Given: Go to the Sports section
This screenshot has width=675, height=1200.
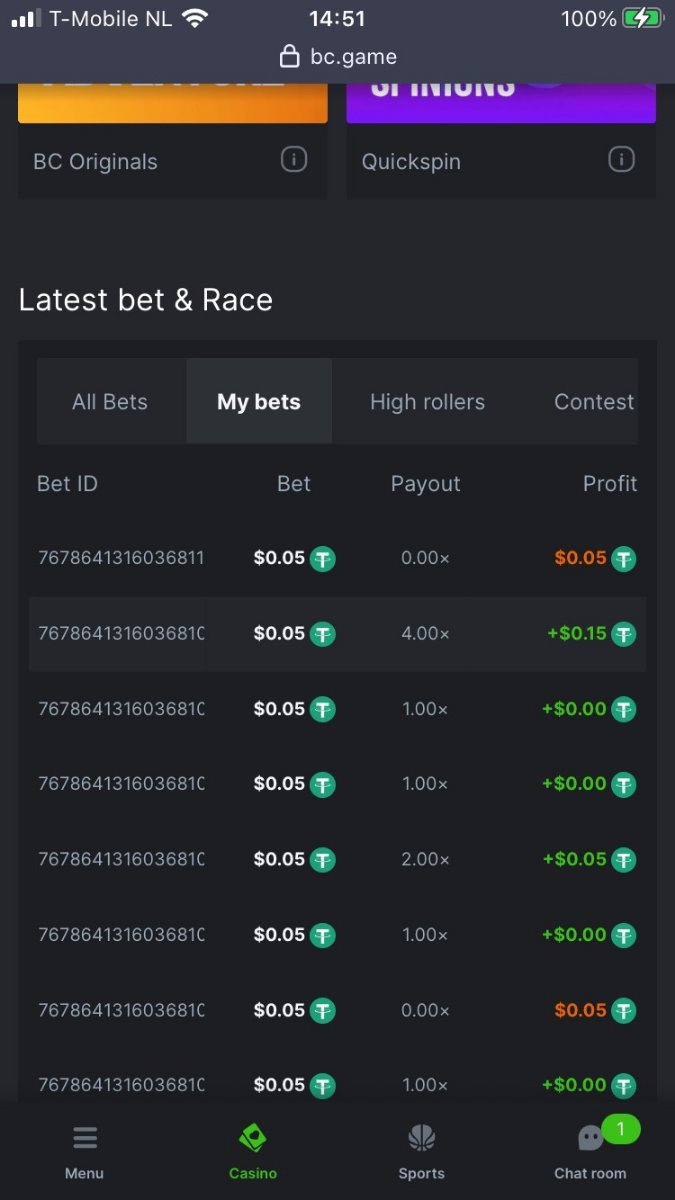Looking at the screenshot, I should tap(421, 1152).
